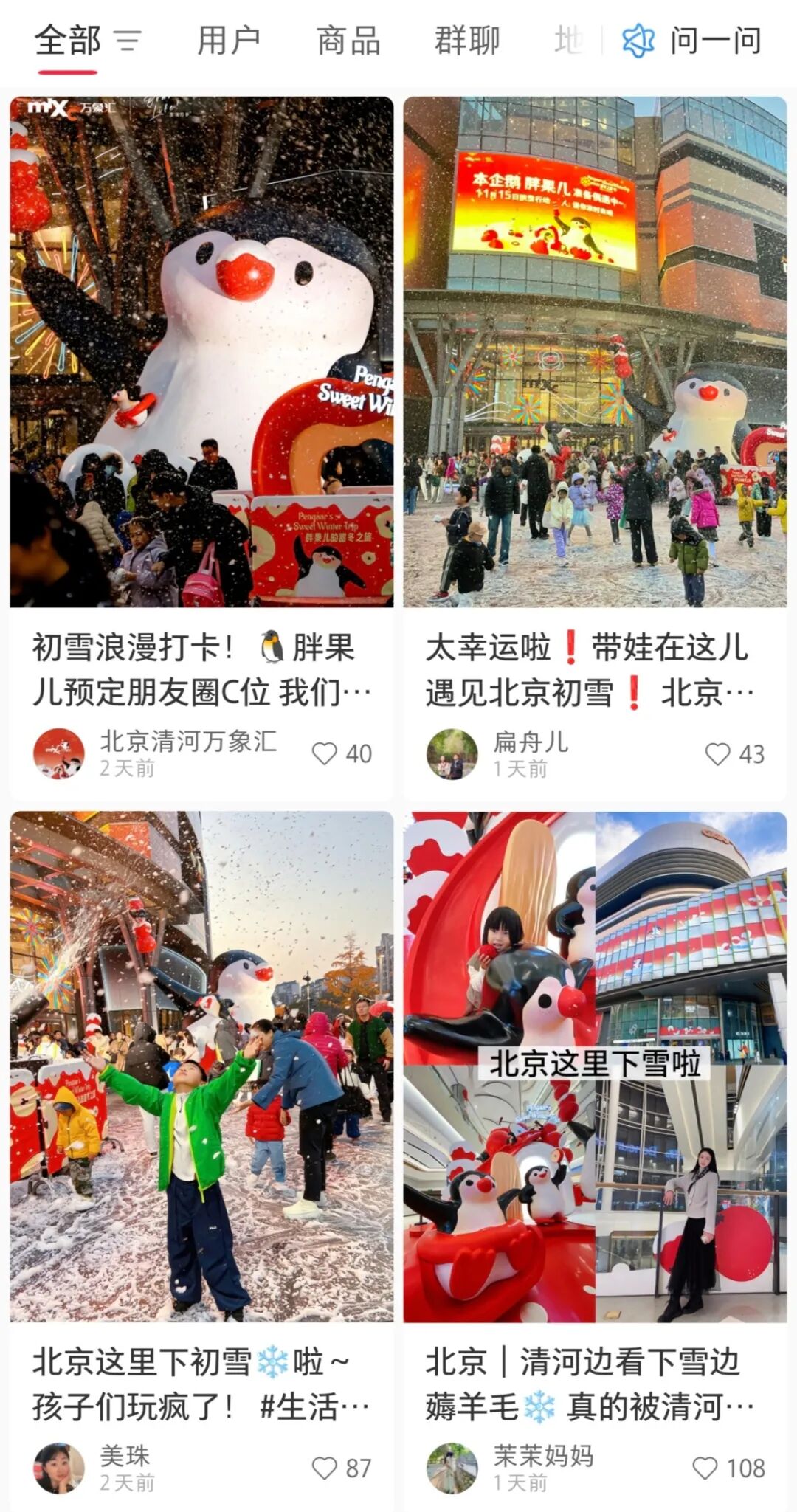Image resolution: width=797 pixels, height=1512 pixels.
Task: Open the post 北京｜清河边看下雪边薅羊毛
Action: [x=595, y=1066]
